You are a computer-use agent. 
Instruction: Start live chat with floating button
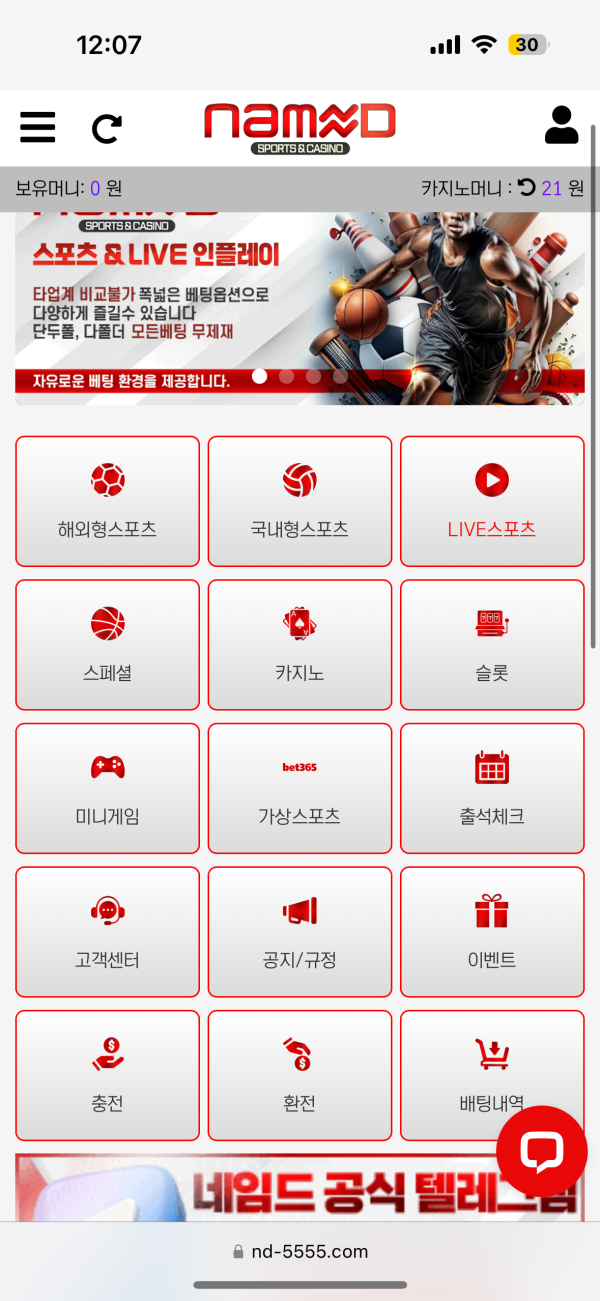(541, 1151)
